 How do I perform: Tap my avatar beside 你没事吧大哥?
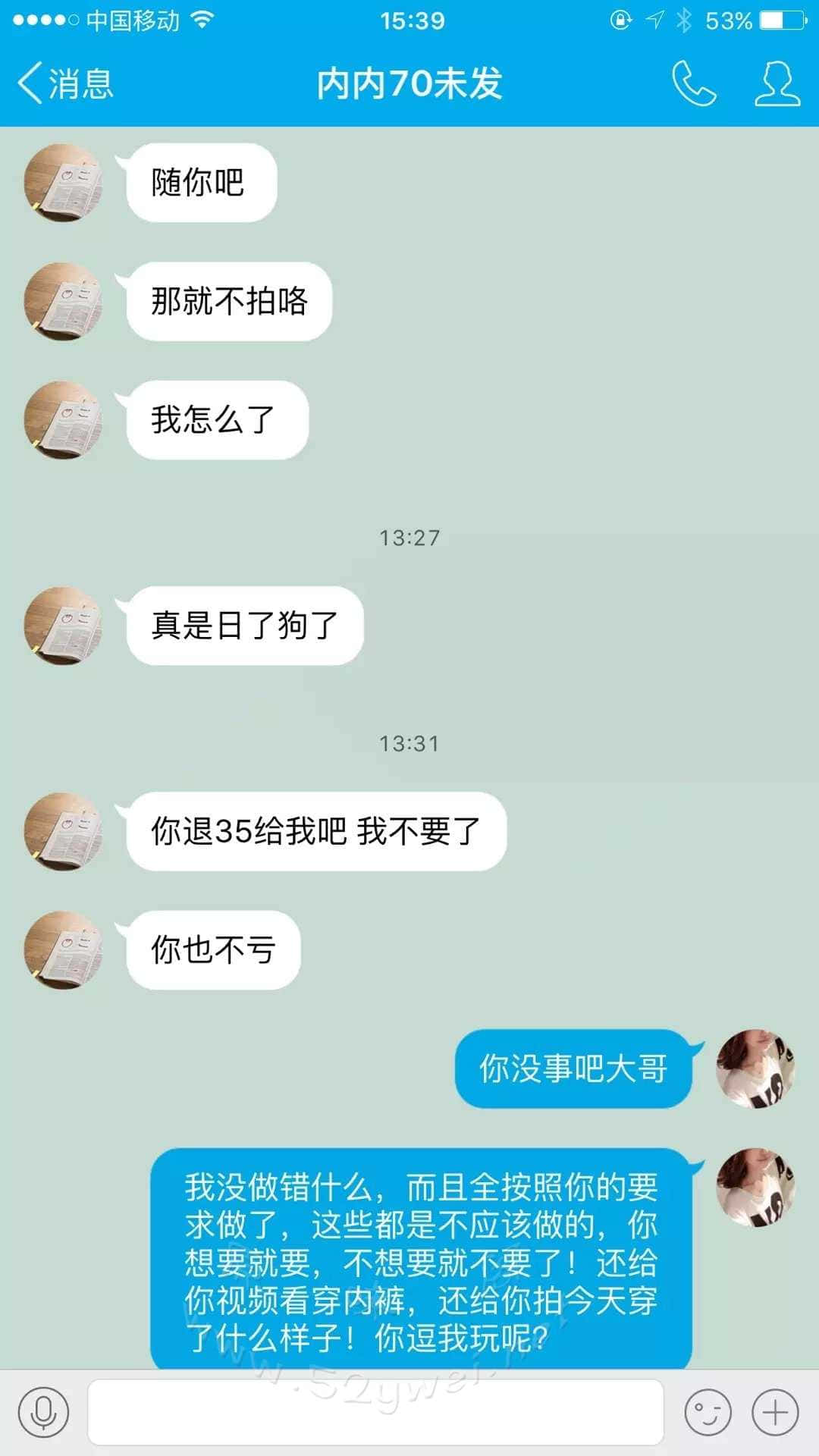coord(755,1068)
